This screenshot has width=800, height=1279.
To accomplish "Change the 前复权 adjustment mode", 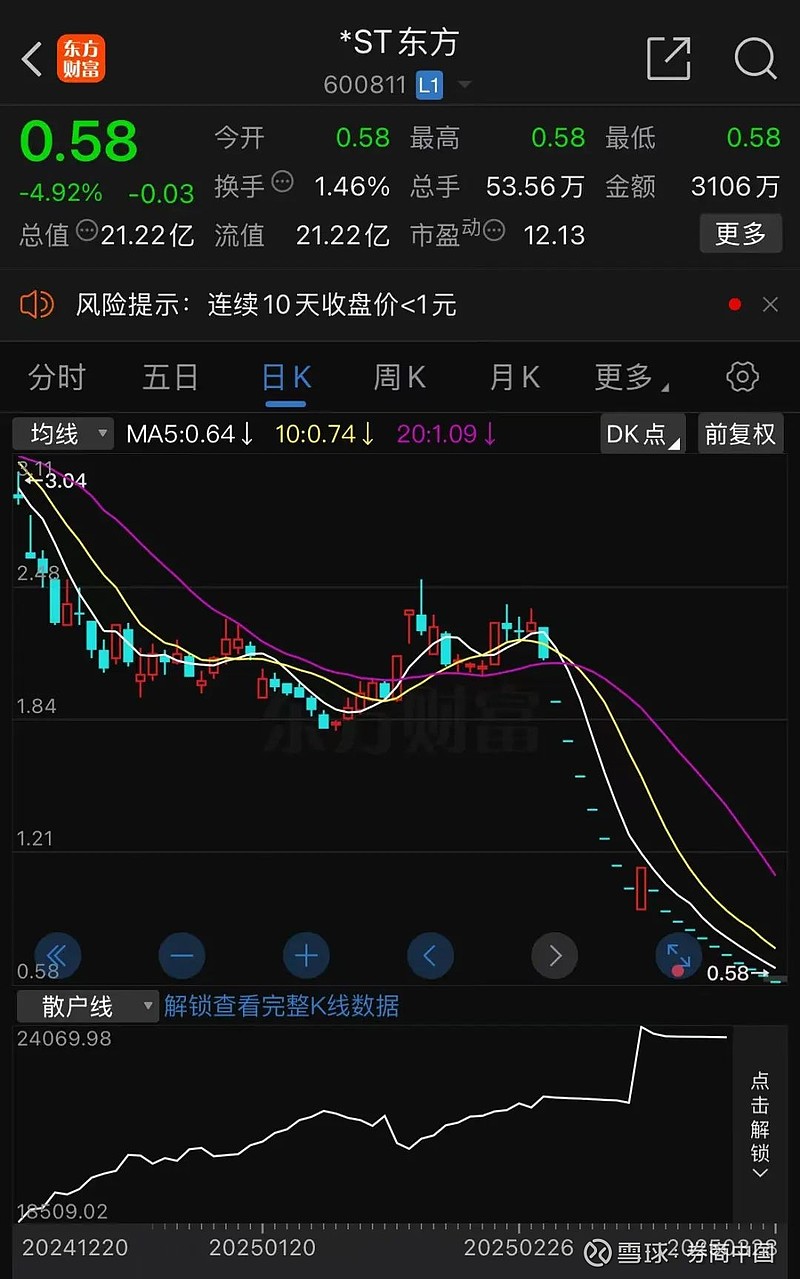I will click(x=740, y=434).
